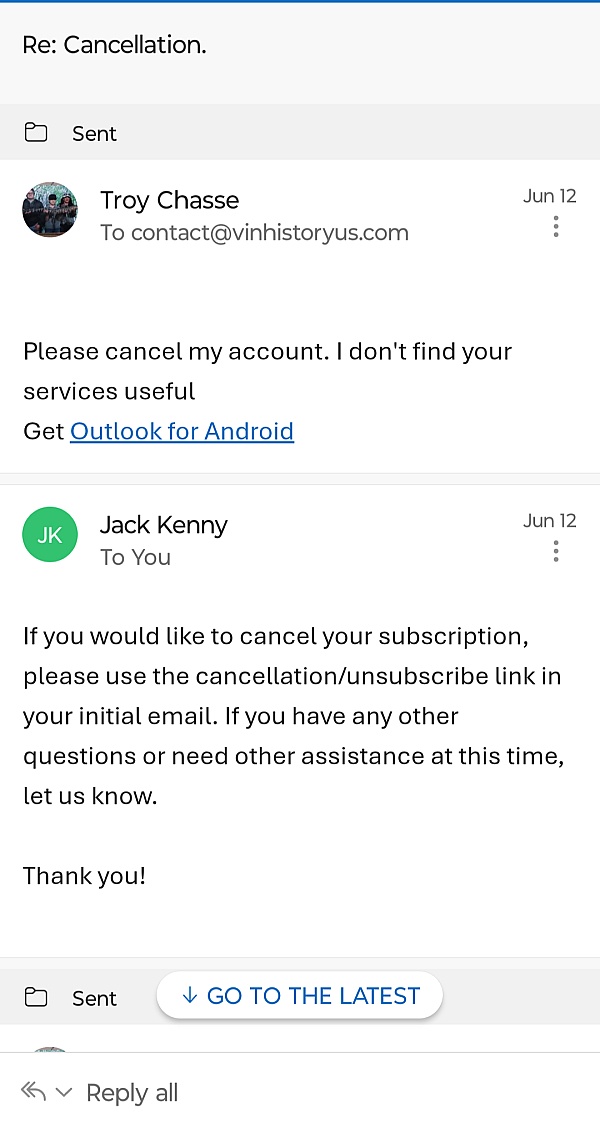Open options for Troy Chasse's message

click(x=556, y=226)
